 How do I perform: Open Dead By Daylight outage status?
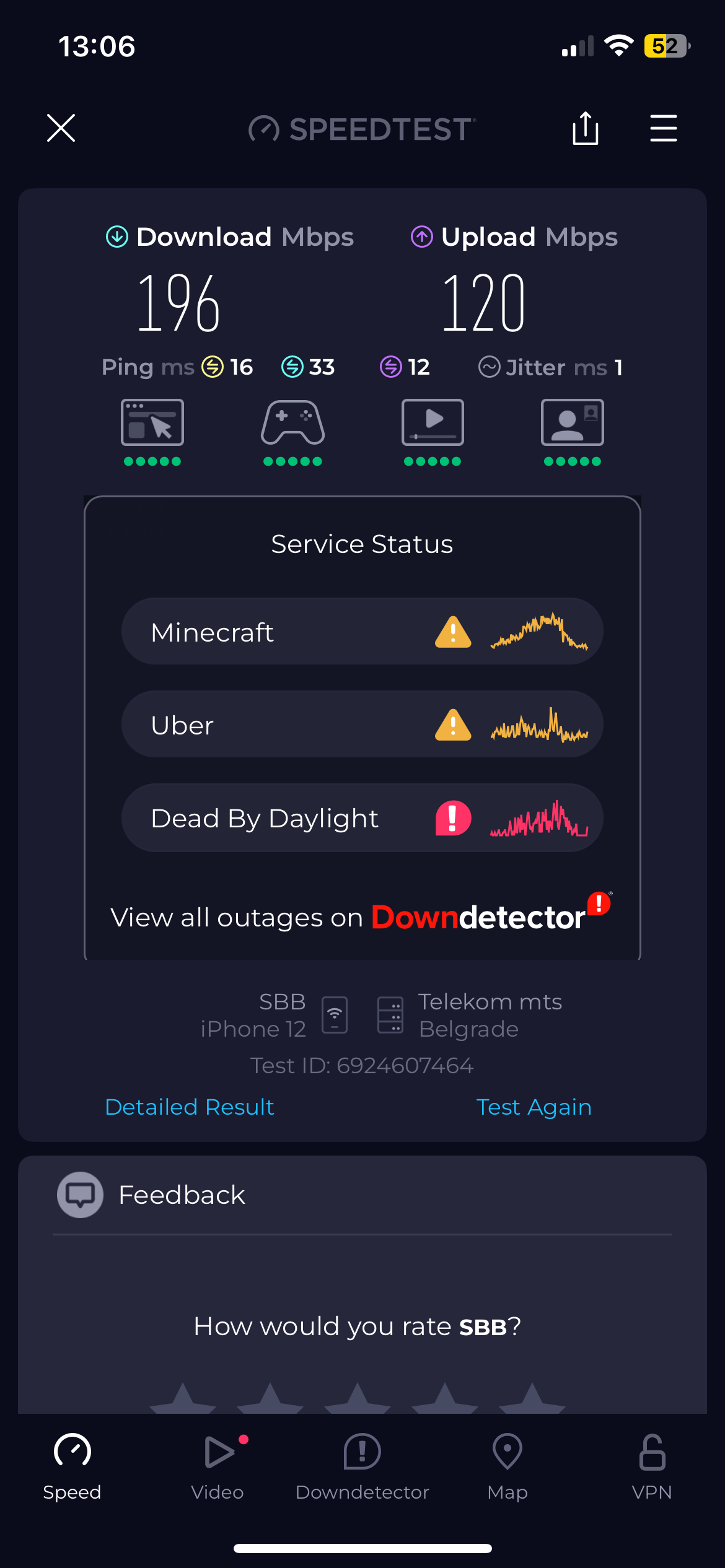pyautogui.click(x=362, y=818)
